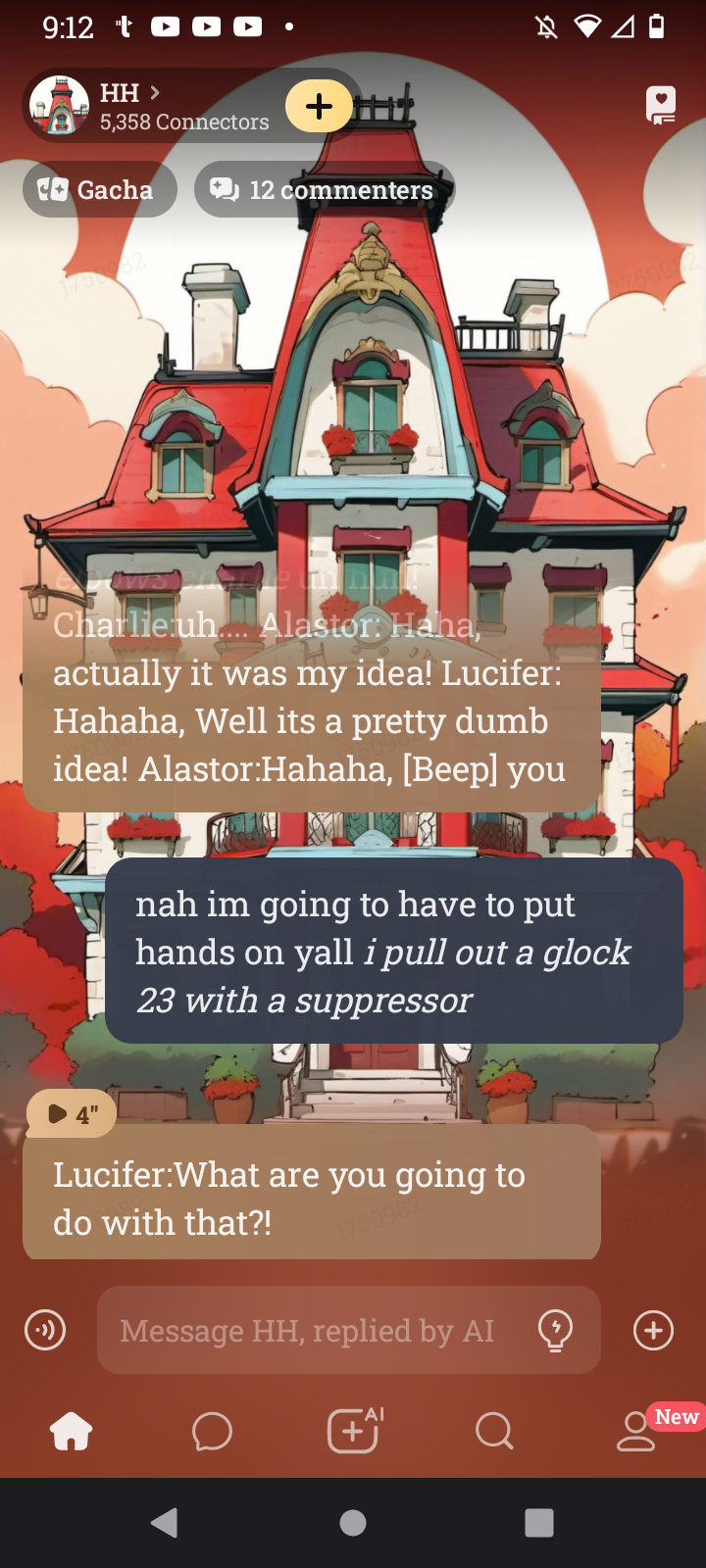
Task: Tap the system back button
Action: click(x=165, y=1523)
